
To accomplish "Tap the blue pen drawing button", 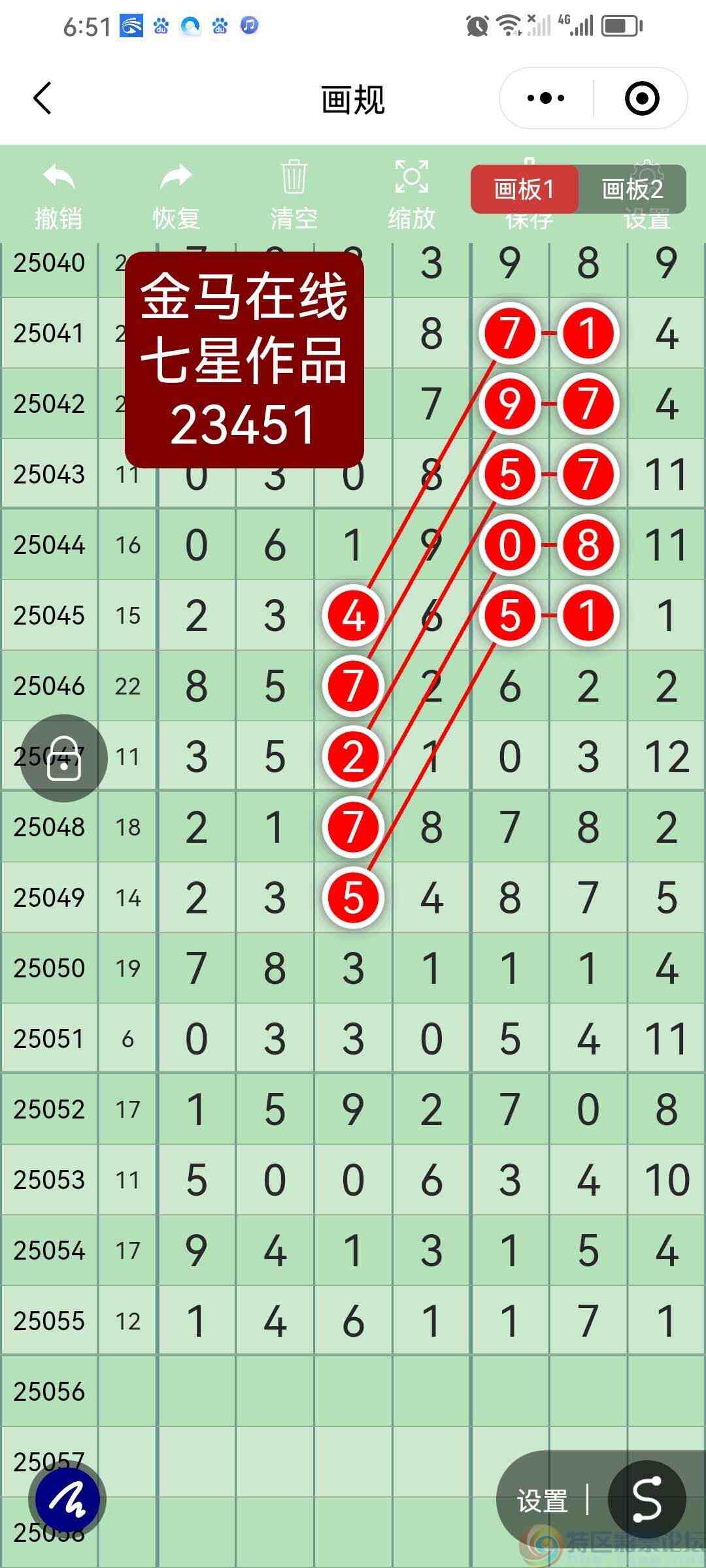I will click(x=67, y=1500).
